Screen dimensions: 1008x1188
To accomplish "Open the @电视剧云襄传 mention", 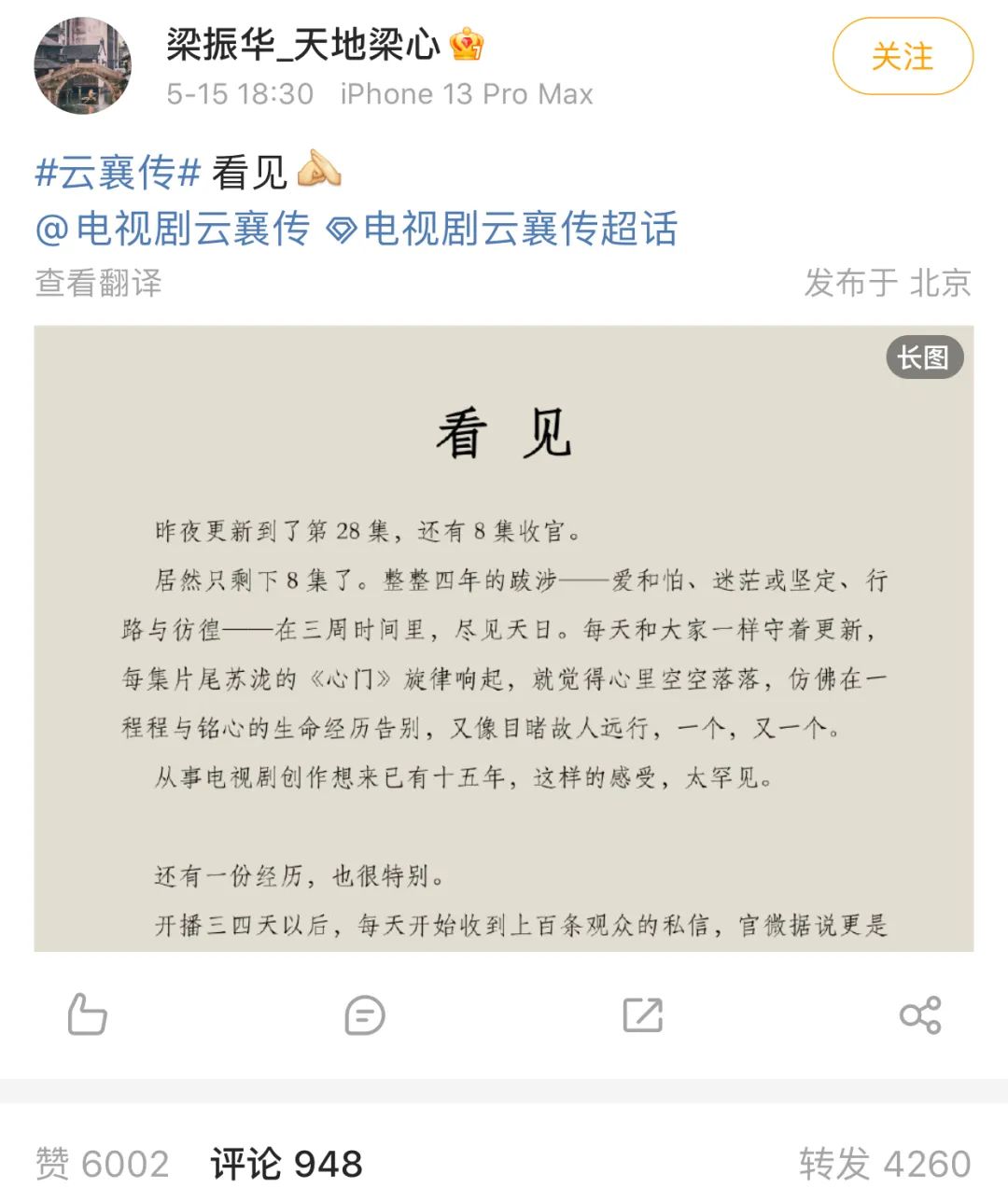I will [x=173, y=229].
